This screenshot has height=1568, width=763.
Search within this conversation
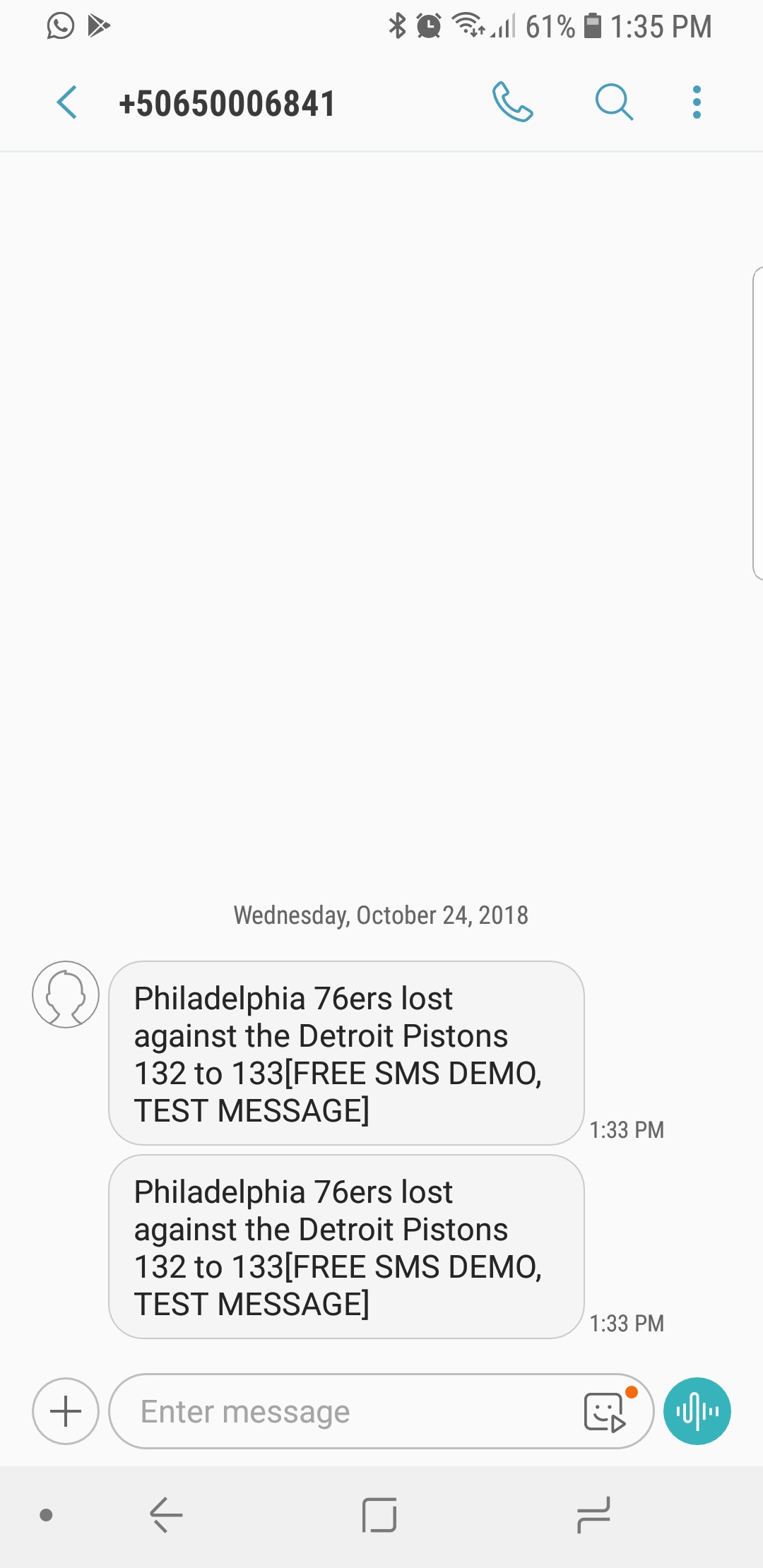(613, 103)
